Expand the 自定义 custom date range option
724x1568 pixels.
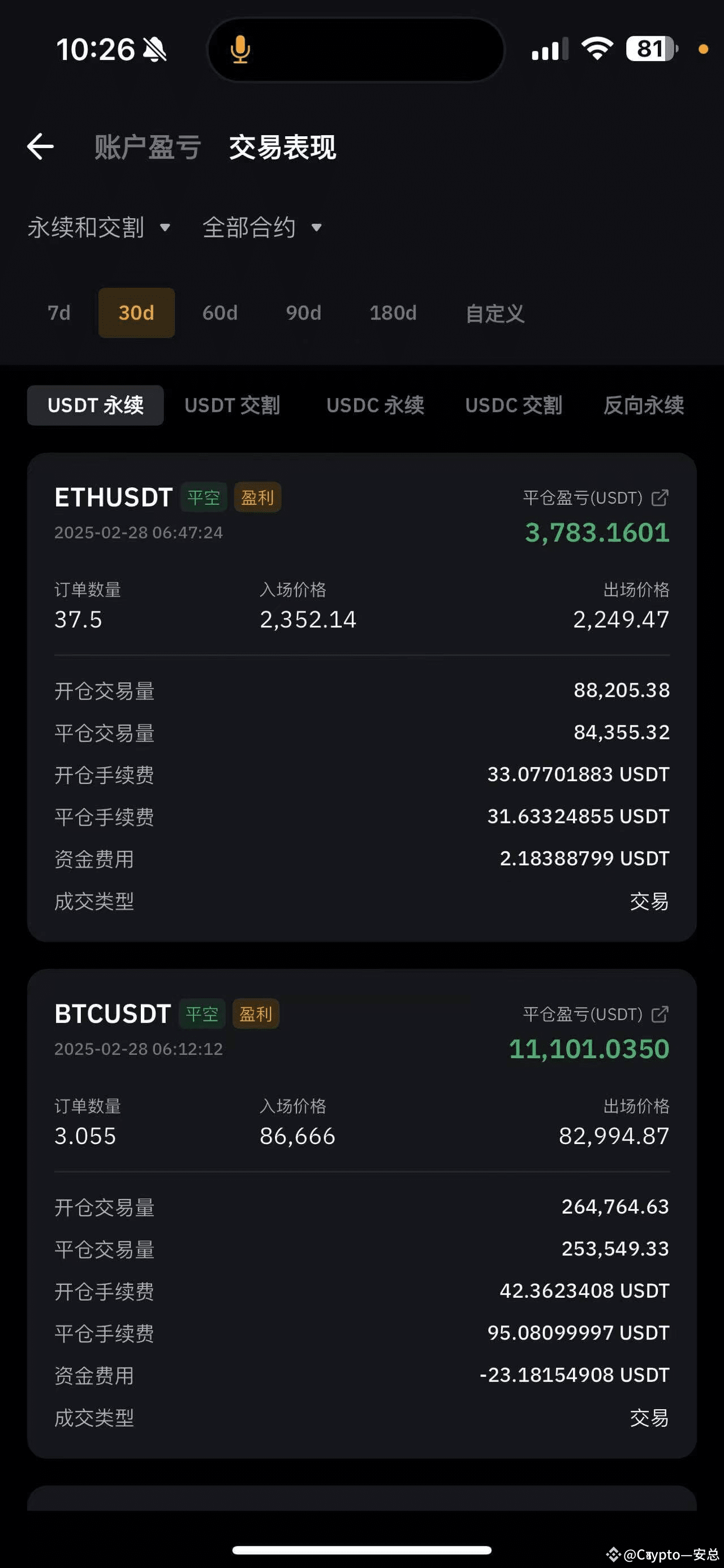click(x=494, y=313)
